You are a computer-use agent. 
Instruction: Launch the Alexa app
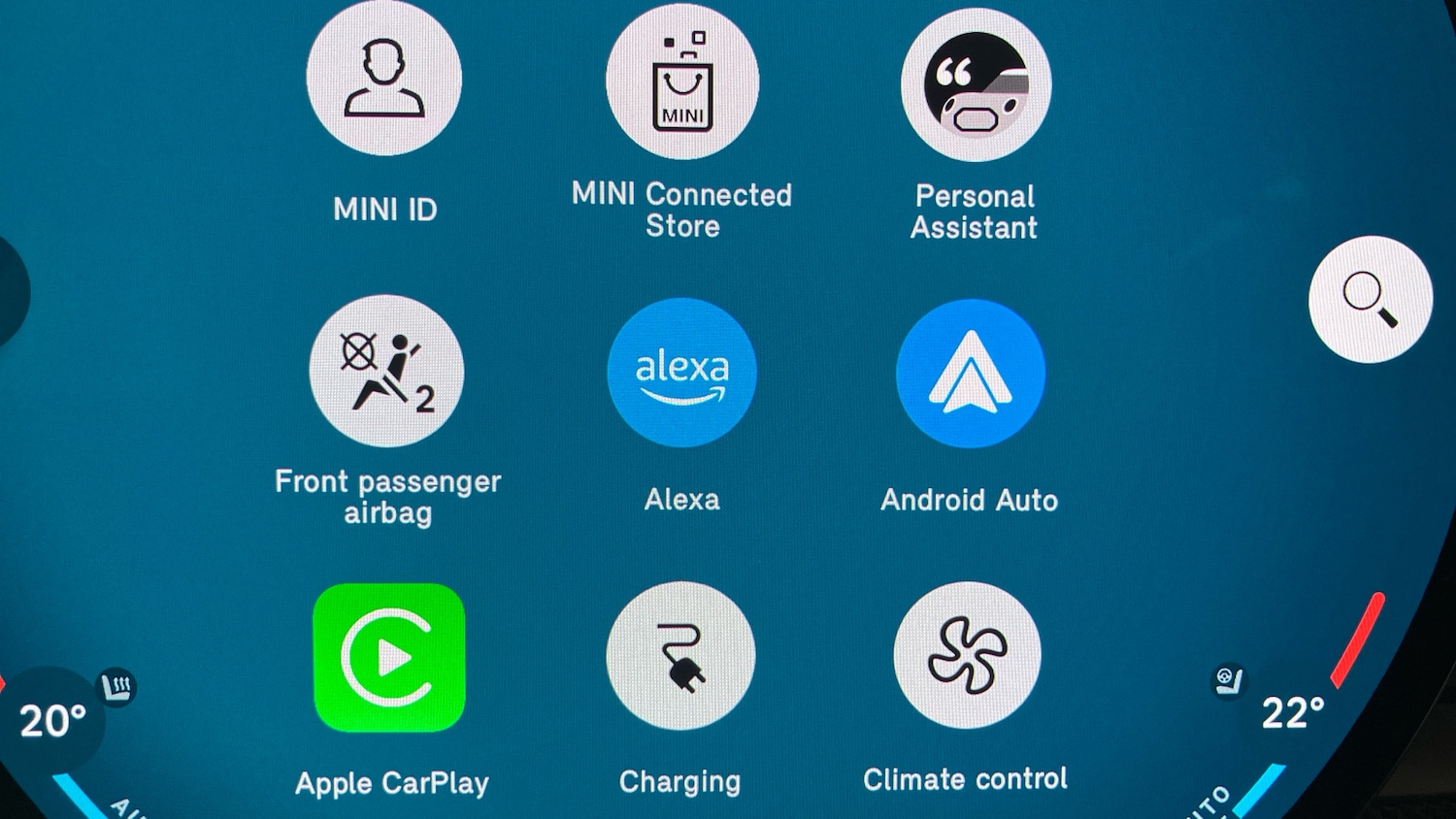681,373
